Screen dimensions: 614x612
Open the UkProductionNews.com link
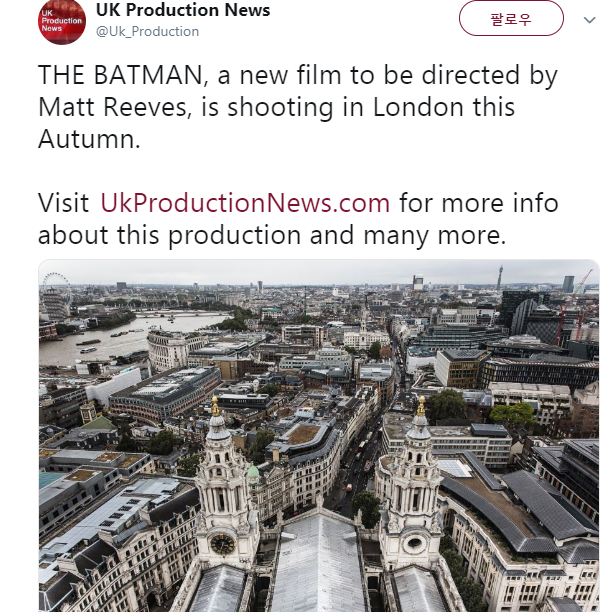[x=245, y=203]
